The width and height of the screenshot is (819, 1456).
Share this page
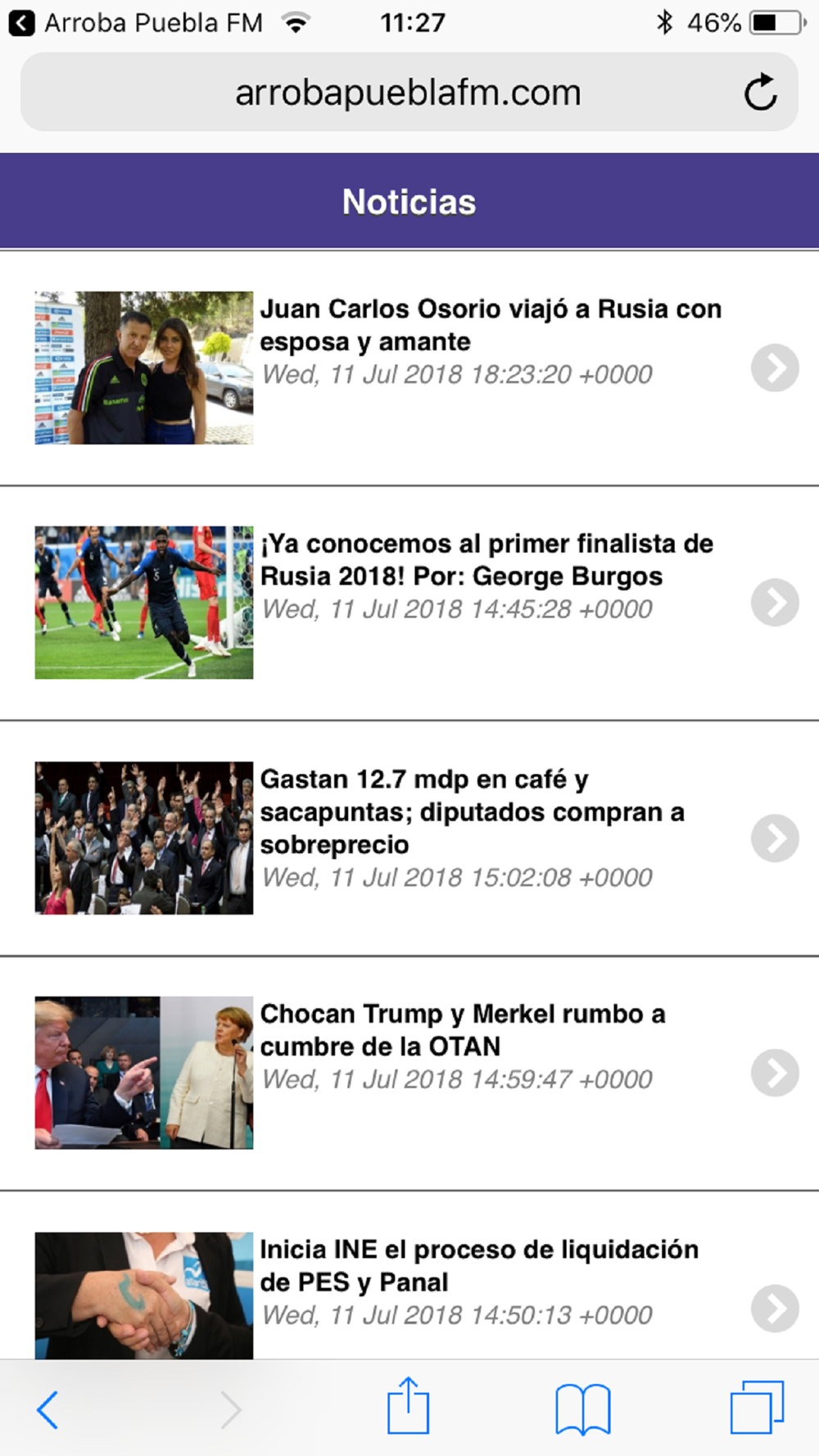pos(408,1405)
